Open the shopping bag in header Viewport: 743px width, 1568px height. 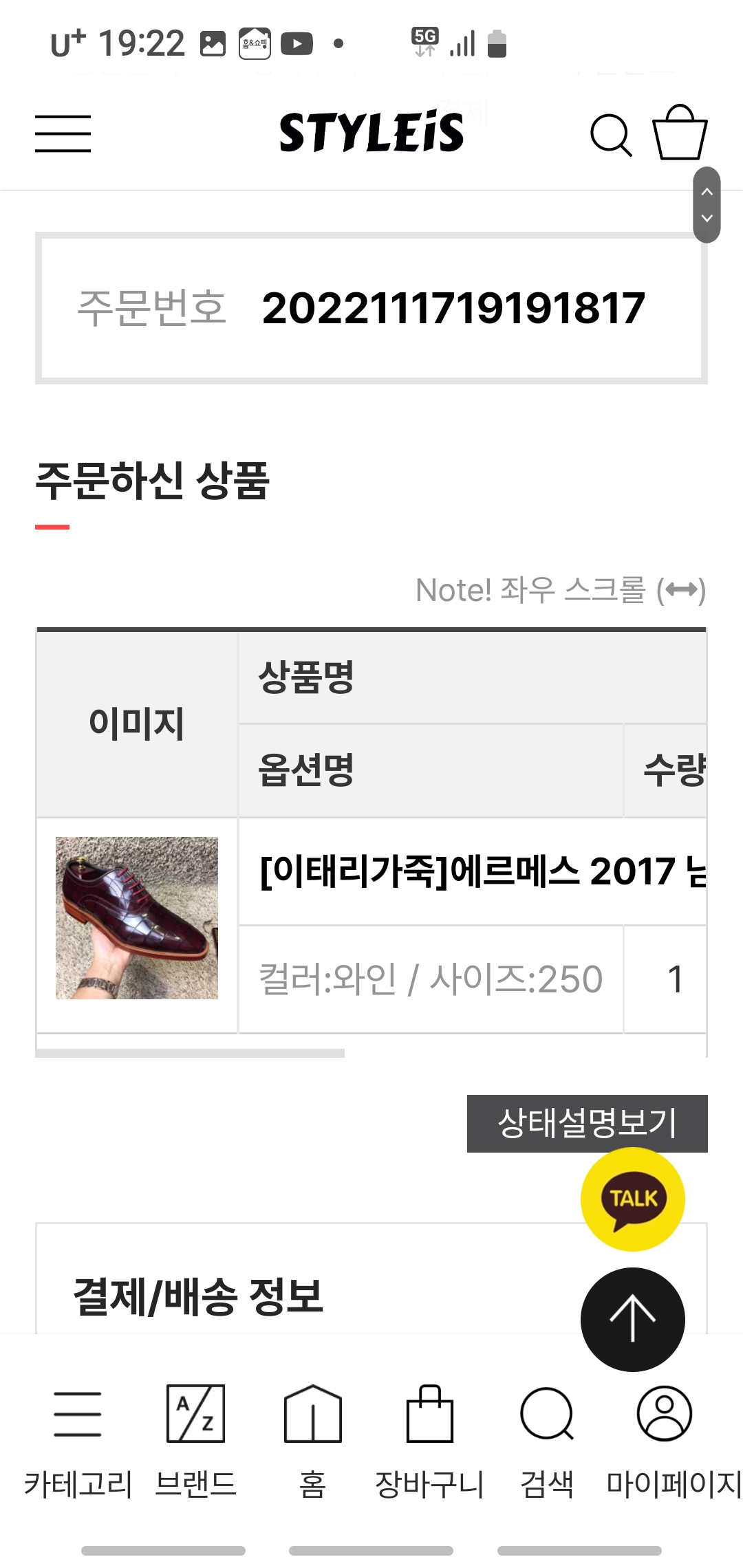click(x=679, y=133)
